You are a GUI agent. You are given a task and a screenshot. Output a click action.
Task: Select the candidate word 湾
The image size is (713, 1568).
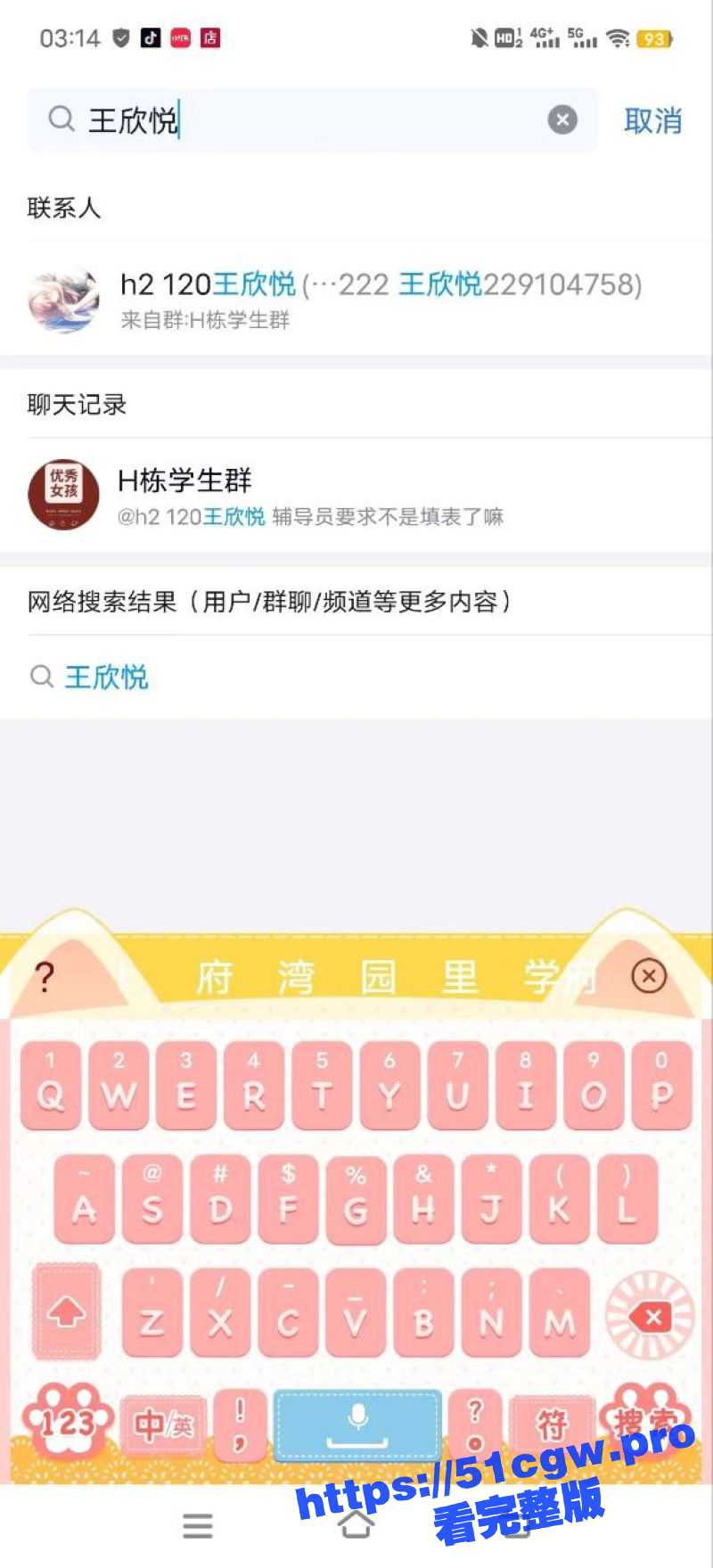[x=295, y=977]
